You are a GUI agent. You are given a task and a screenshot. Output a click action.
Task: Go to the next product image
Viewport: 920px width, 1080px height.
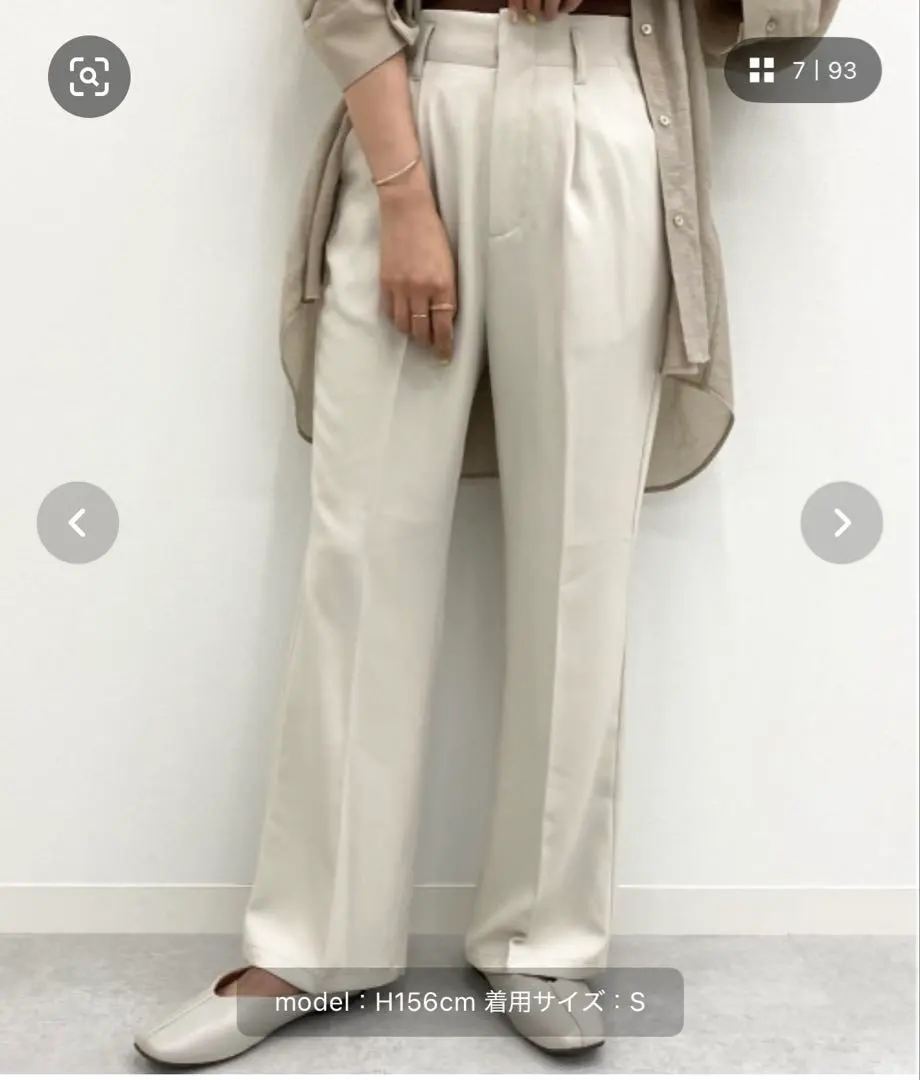point(841,522)
